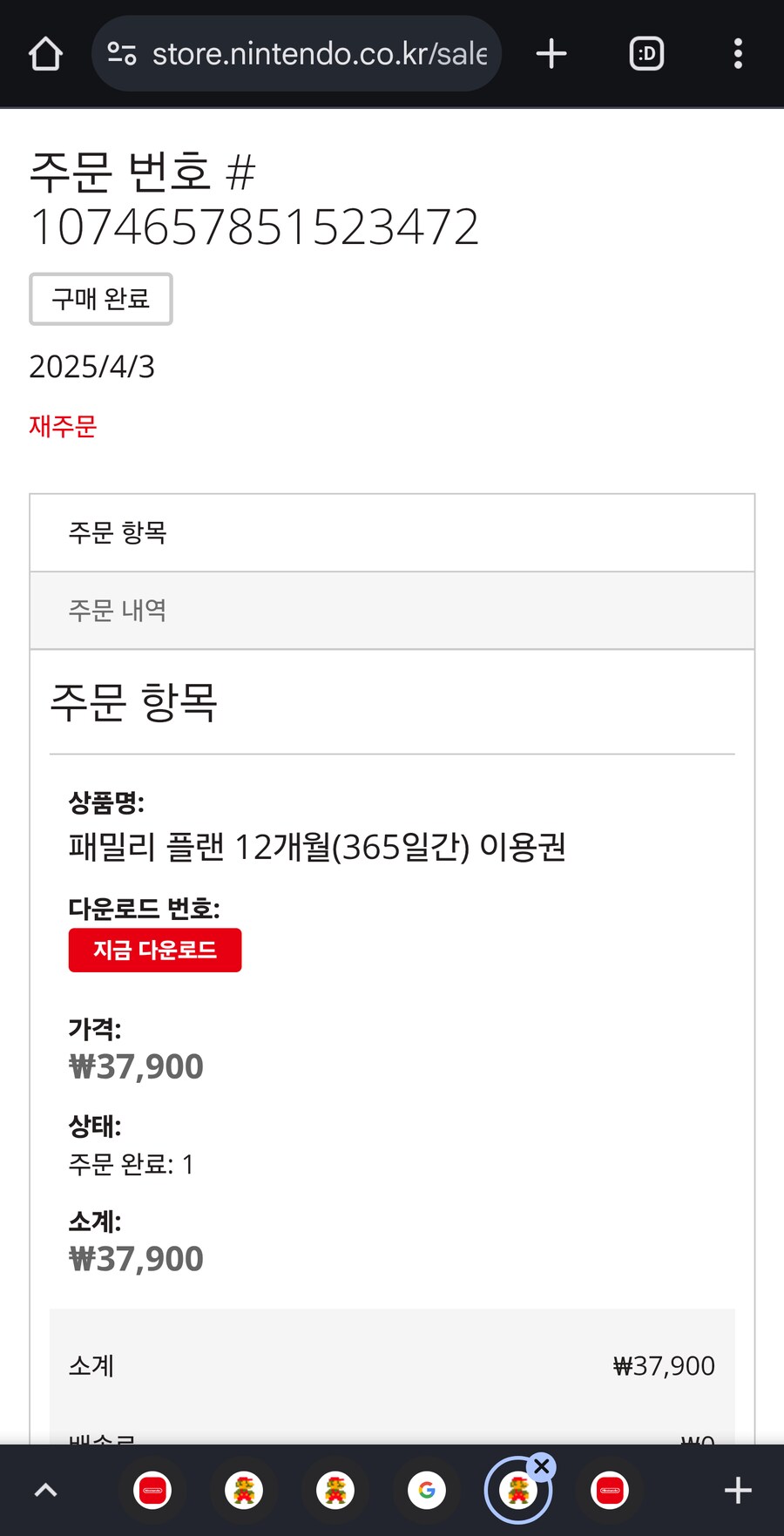
Task: Open site permissions icon in address bar
Action: click(x=121, y=53)
